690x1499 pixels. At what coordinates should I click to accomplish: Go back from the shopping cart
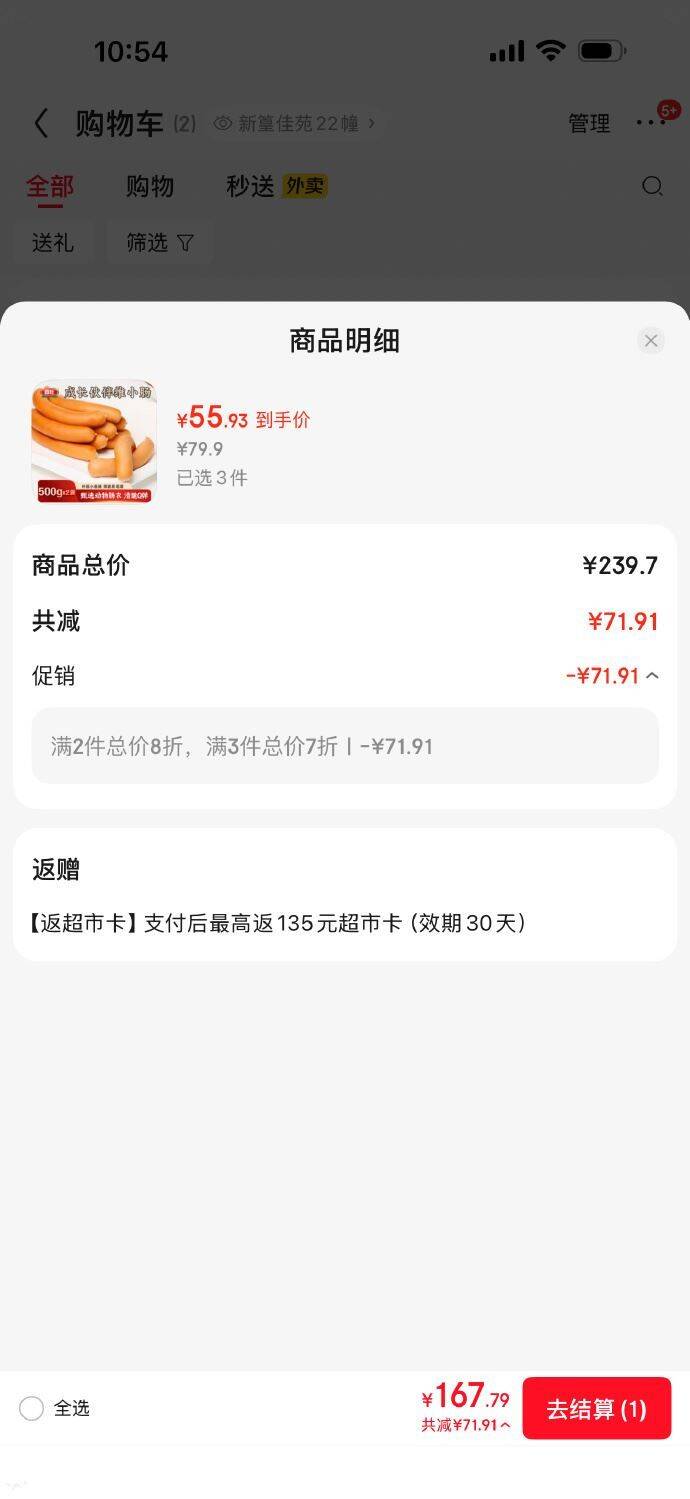pos(41,124)
